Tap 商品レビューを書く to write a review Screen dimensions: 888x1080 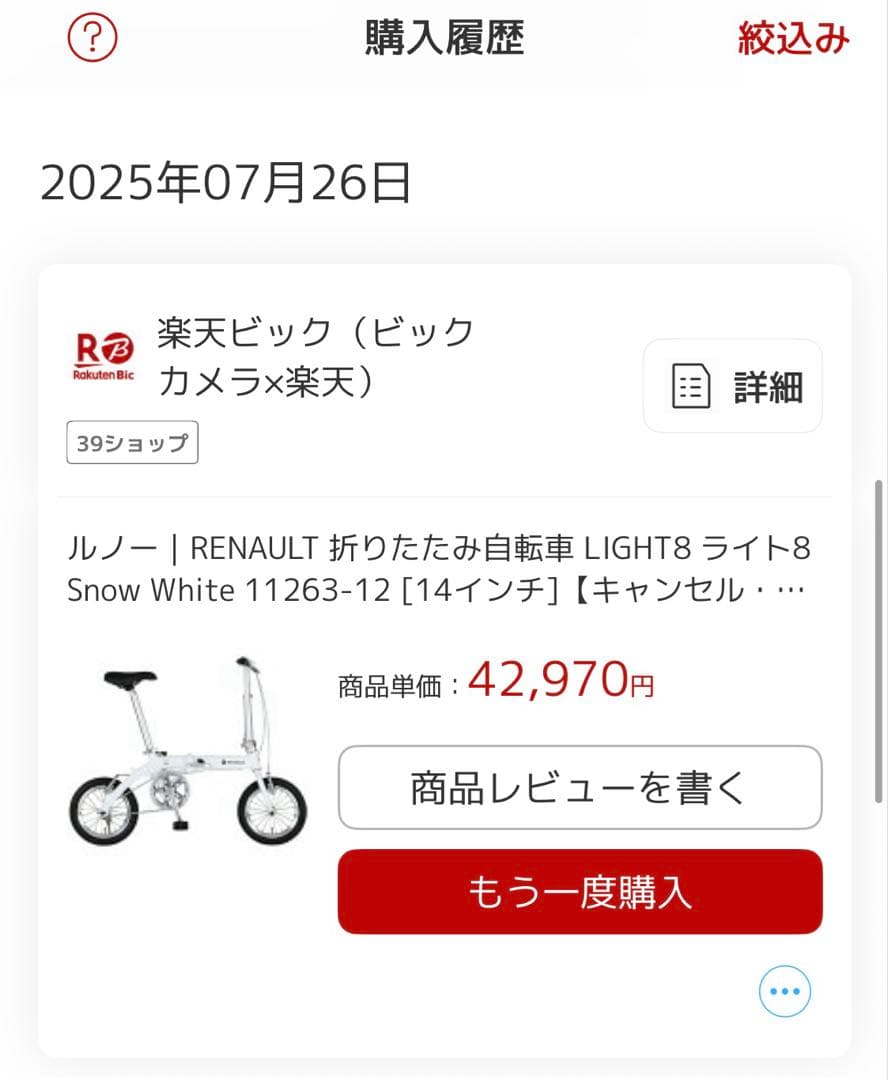tap(580, 787)
